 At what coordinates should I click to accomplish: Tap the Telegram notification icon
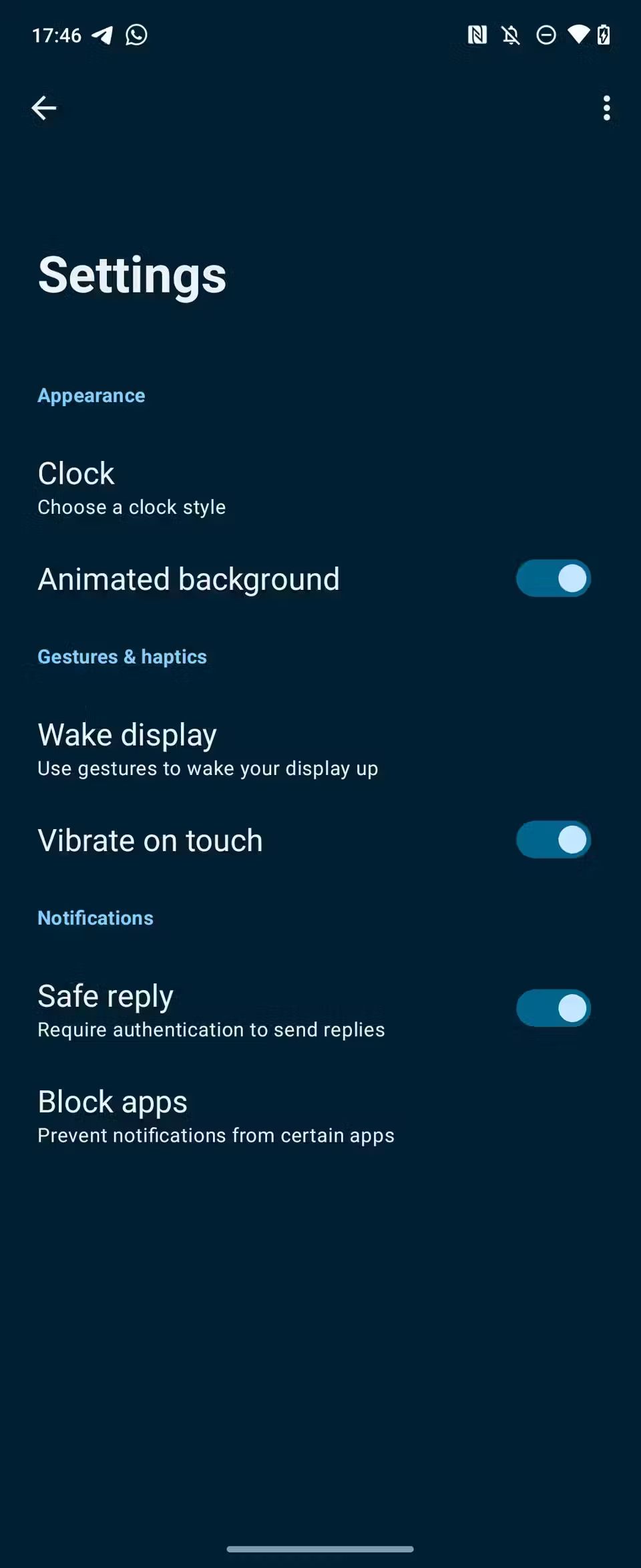[102, 35]
